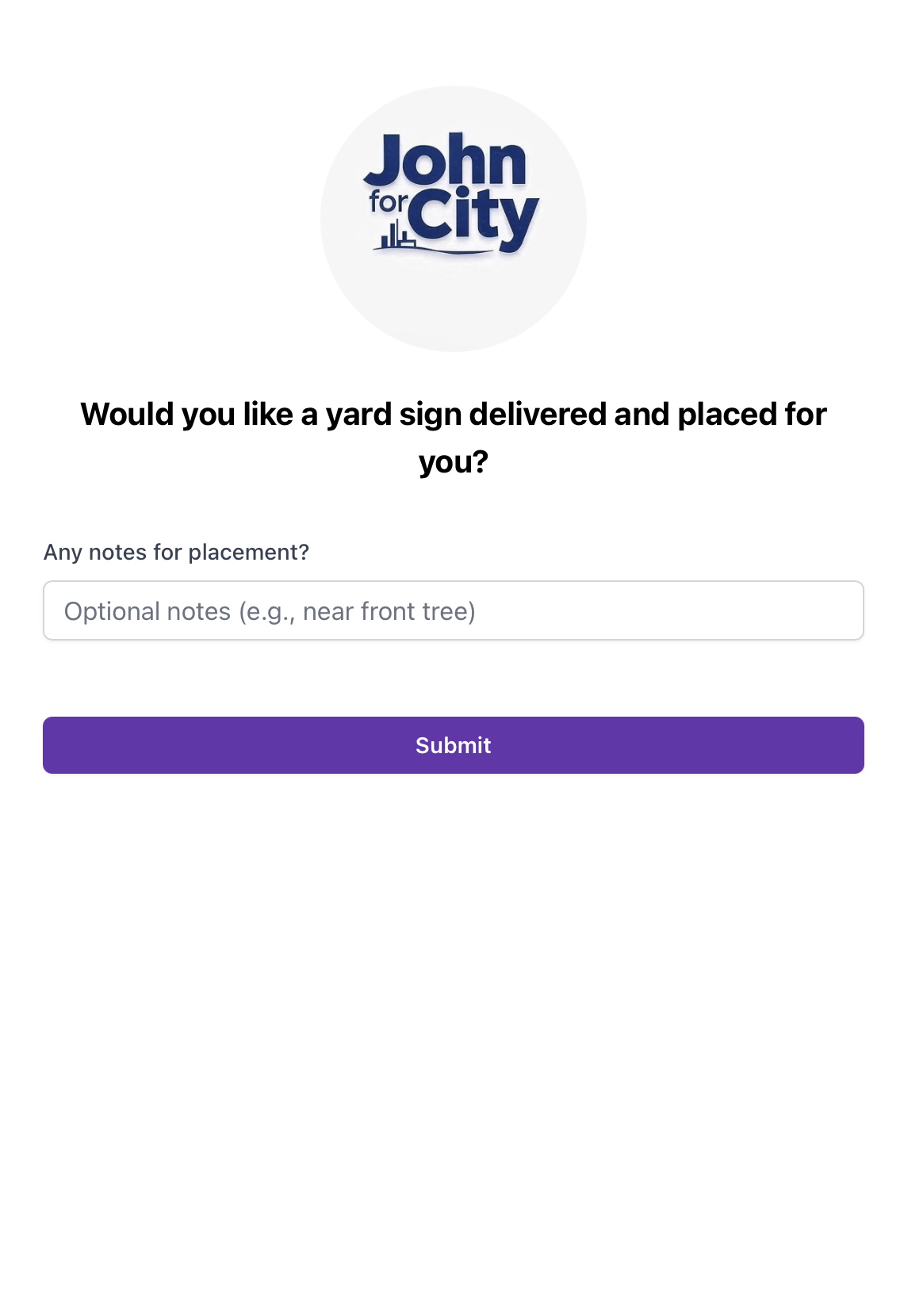Image resolution: width=904 pixels, height=1316 pixels.
Task: Click the 'for' text inside the logo
Action: pyautogui.click(x=387, y=201)
